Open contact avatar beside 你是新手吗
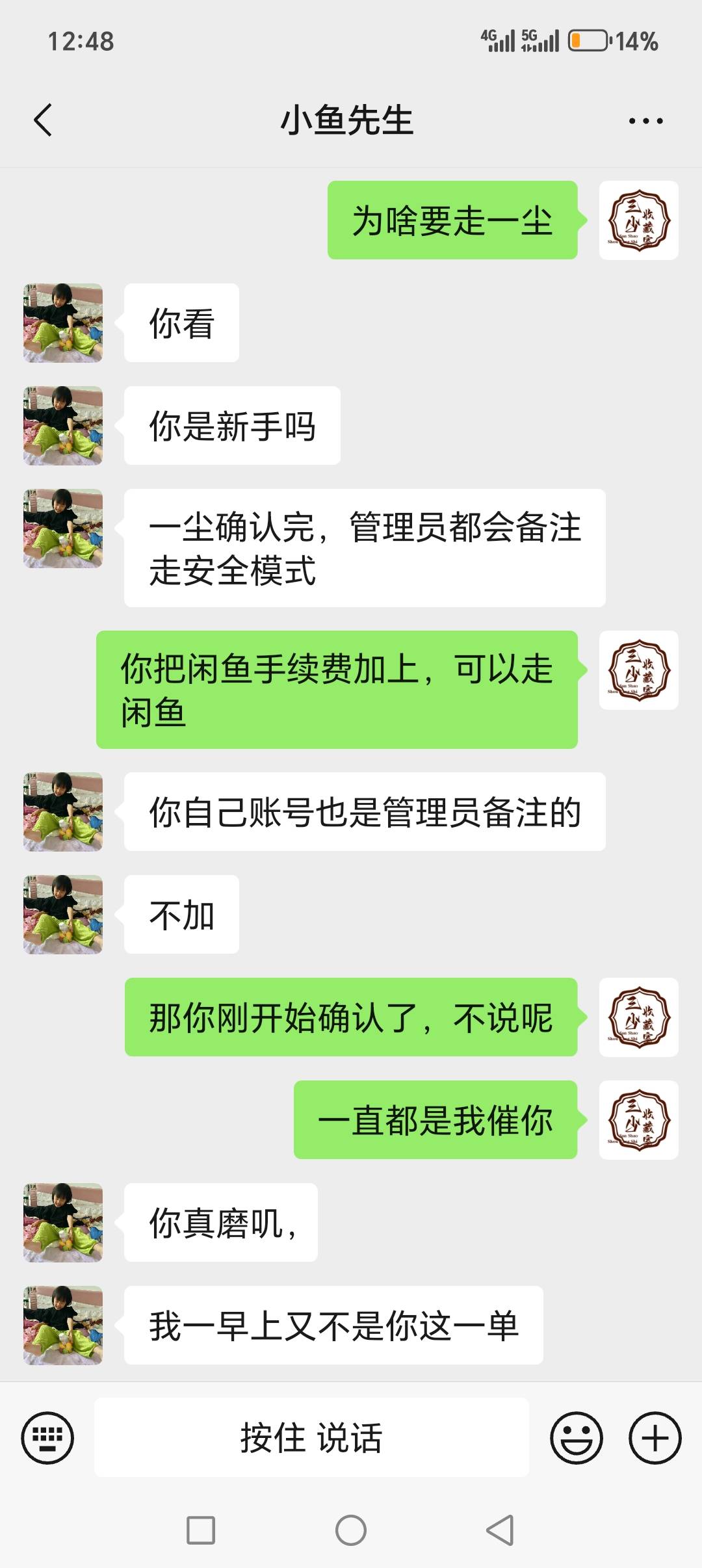Screen dimensions: 702x1568 point(63,426)
